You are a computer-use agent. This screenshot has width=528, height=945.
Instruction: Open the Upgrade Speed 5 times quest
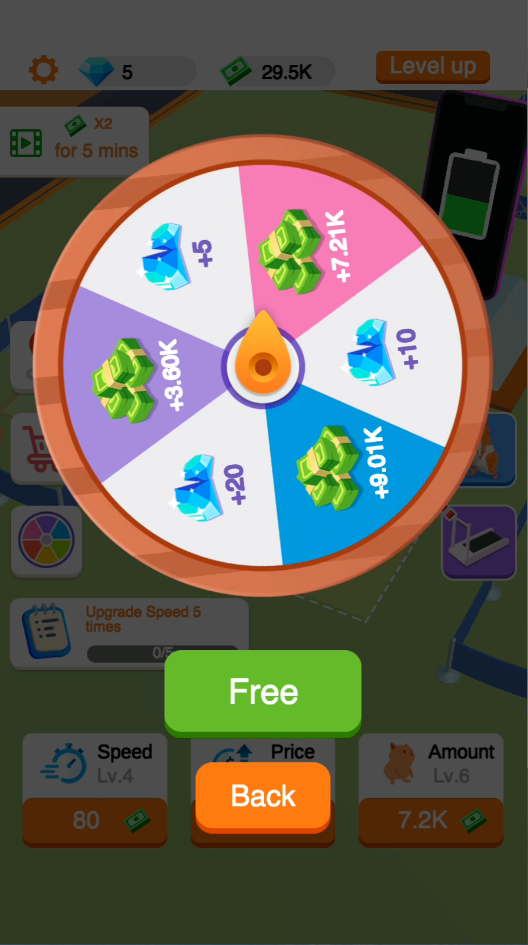130,633
